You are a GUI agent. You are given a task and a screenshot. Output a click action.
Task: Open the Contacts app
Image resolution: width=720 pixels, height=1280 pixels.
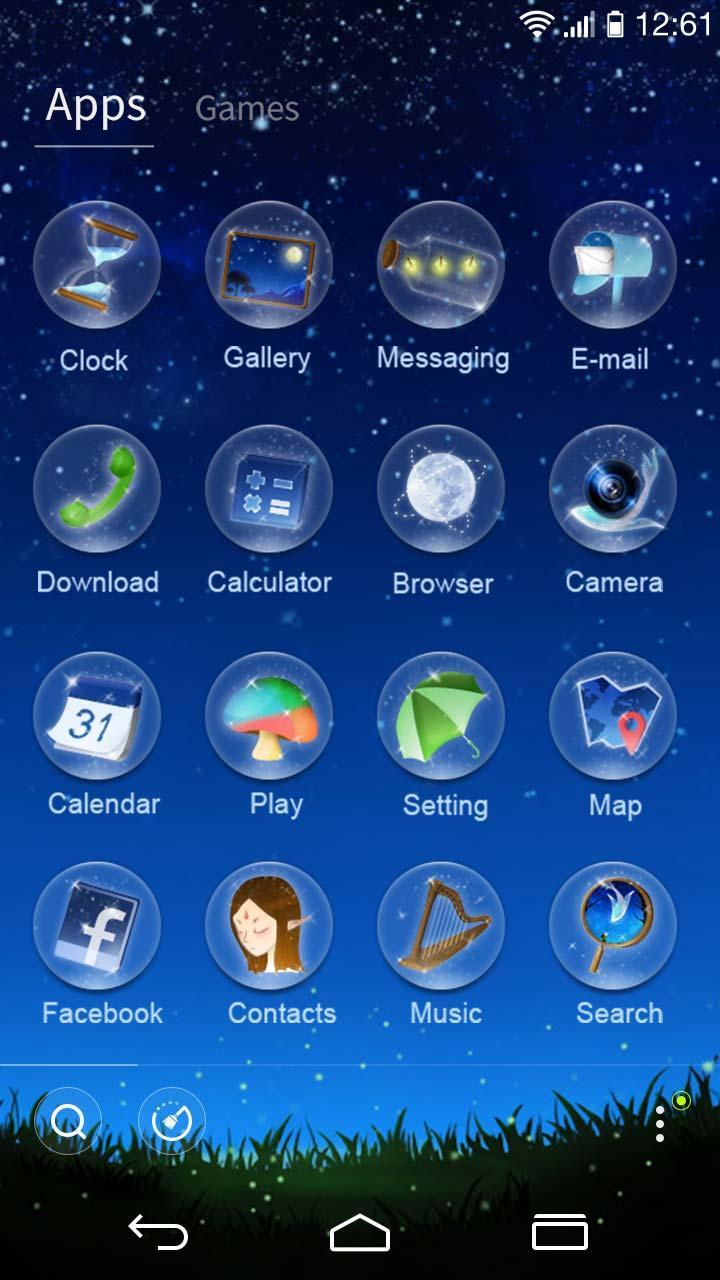[x=268, y=925]
